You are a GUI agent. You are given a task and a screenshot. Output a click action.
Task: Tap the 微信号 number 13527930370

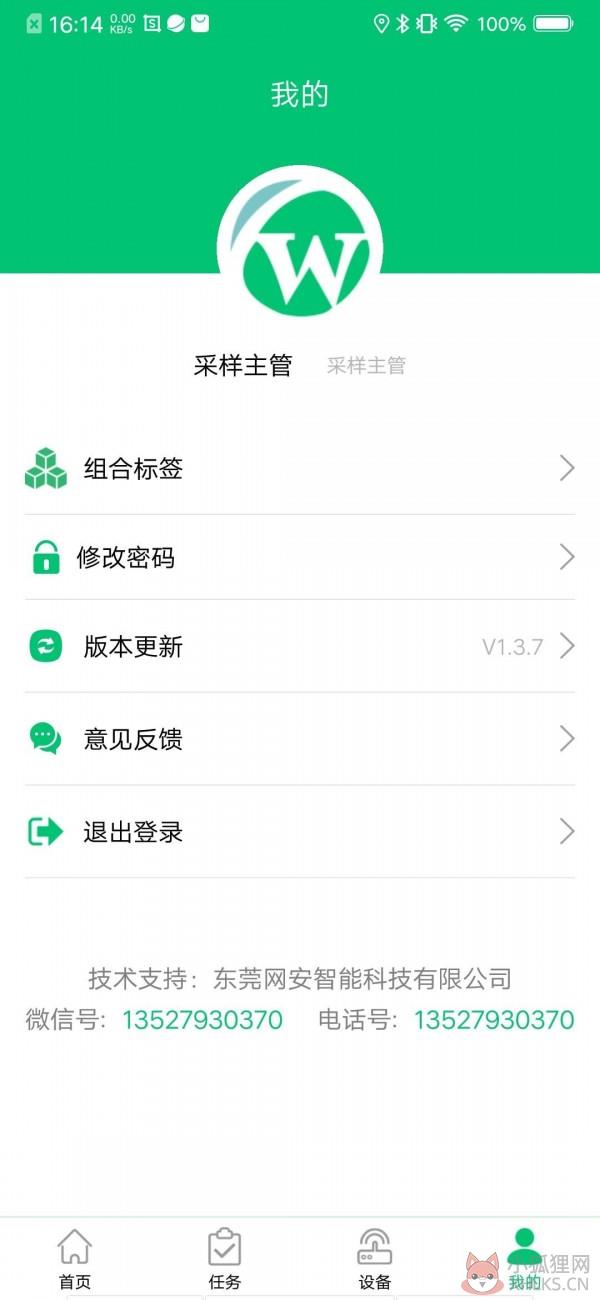click(202, 1020)
